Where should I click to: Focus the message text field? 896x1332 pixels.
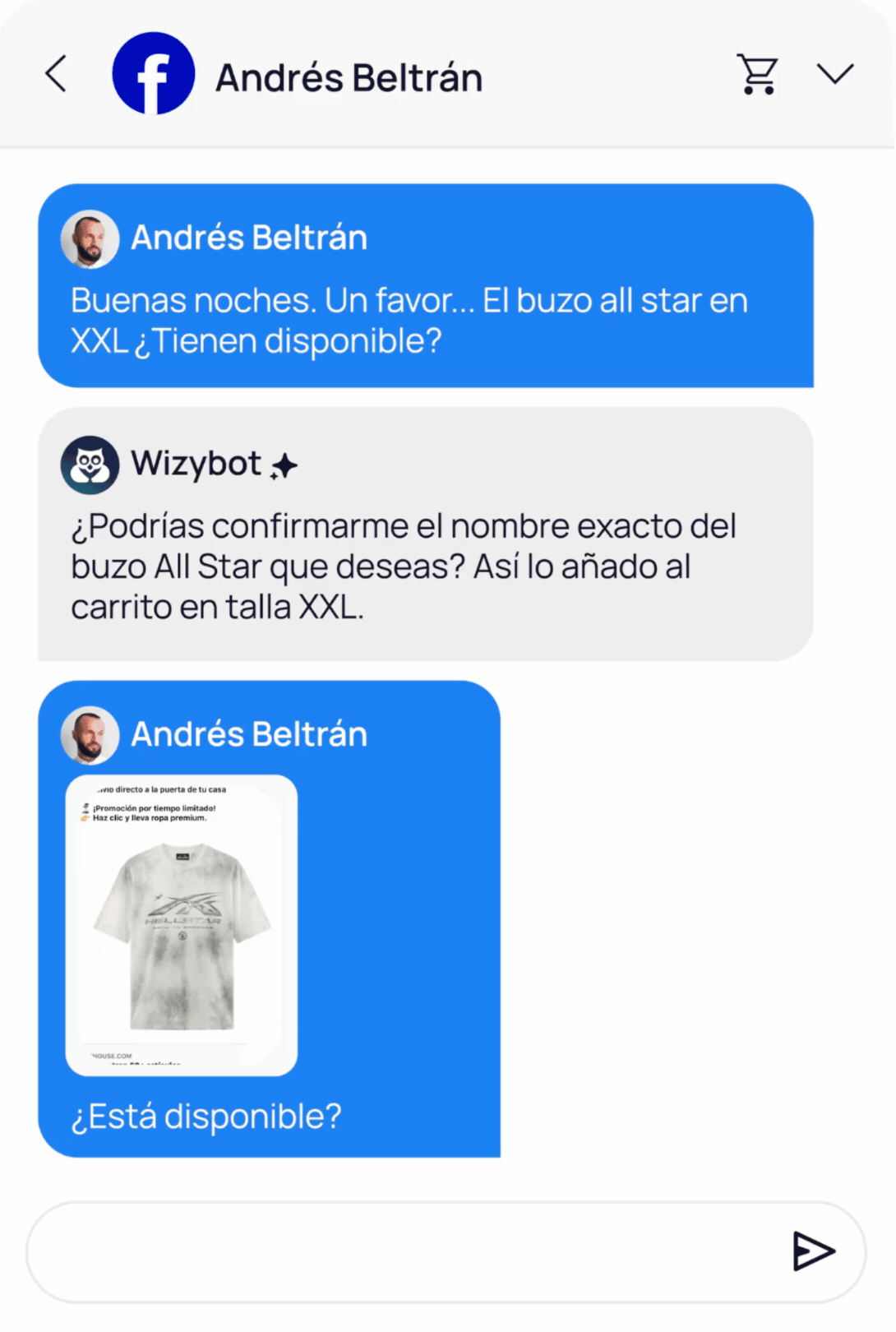(x=403, y=1251)
